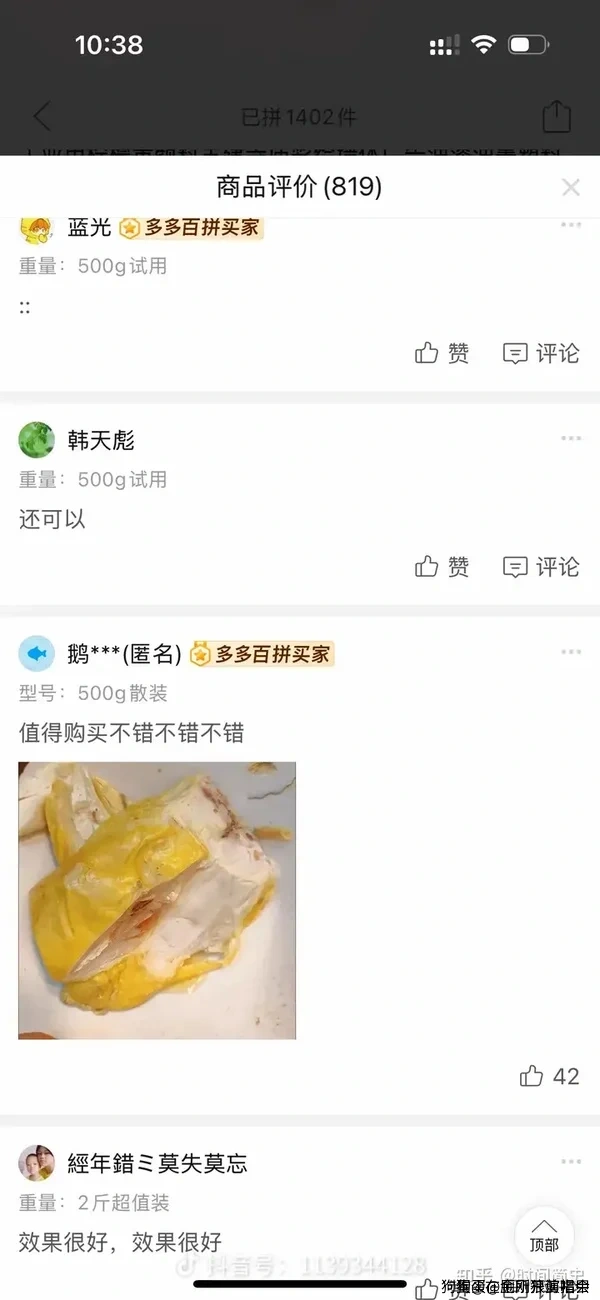This screenshot has height=1300, width=600.
Task: Like the review with 42 likes
Action: (549, 1076)
